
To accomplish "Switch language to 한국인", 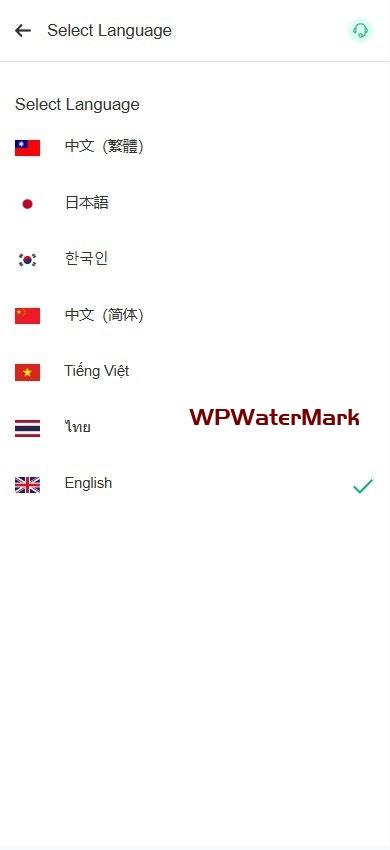I will 195,259.
